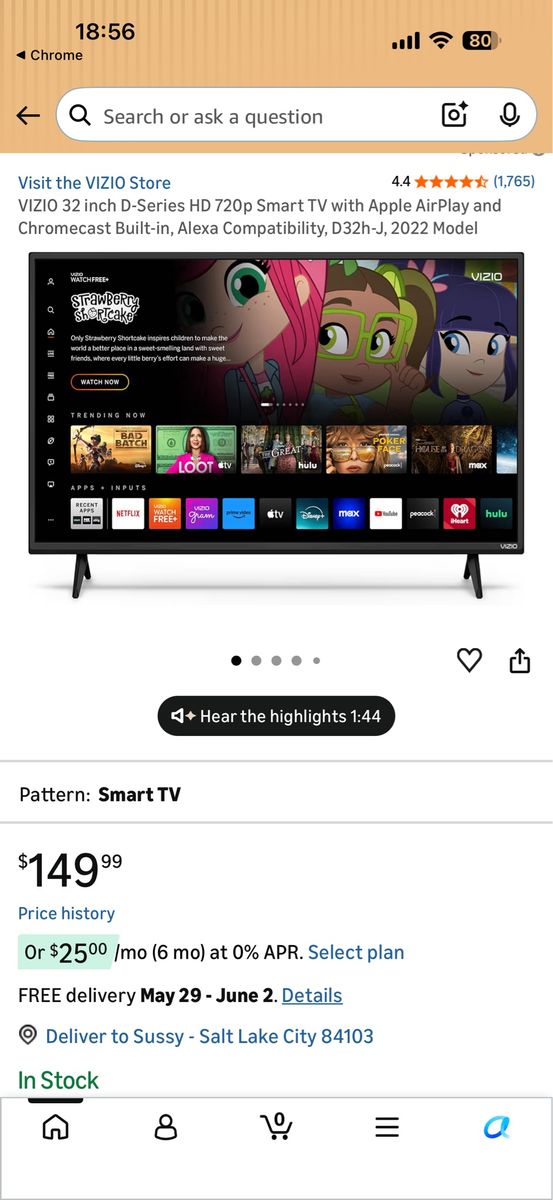Select plan for monthly payments

tap(356, 952)
